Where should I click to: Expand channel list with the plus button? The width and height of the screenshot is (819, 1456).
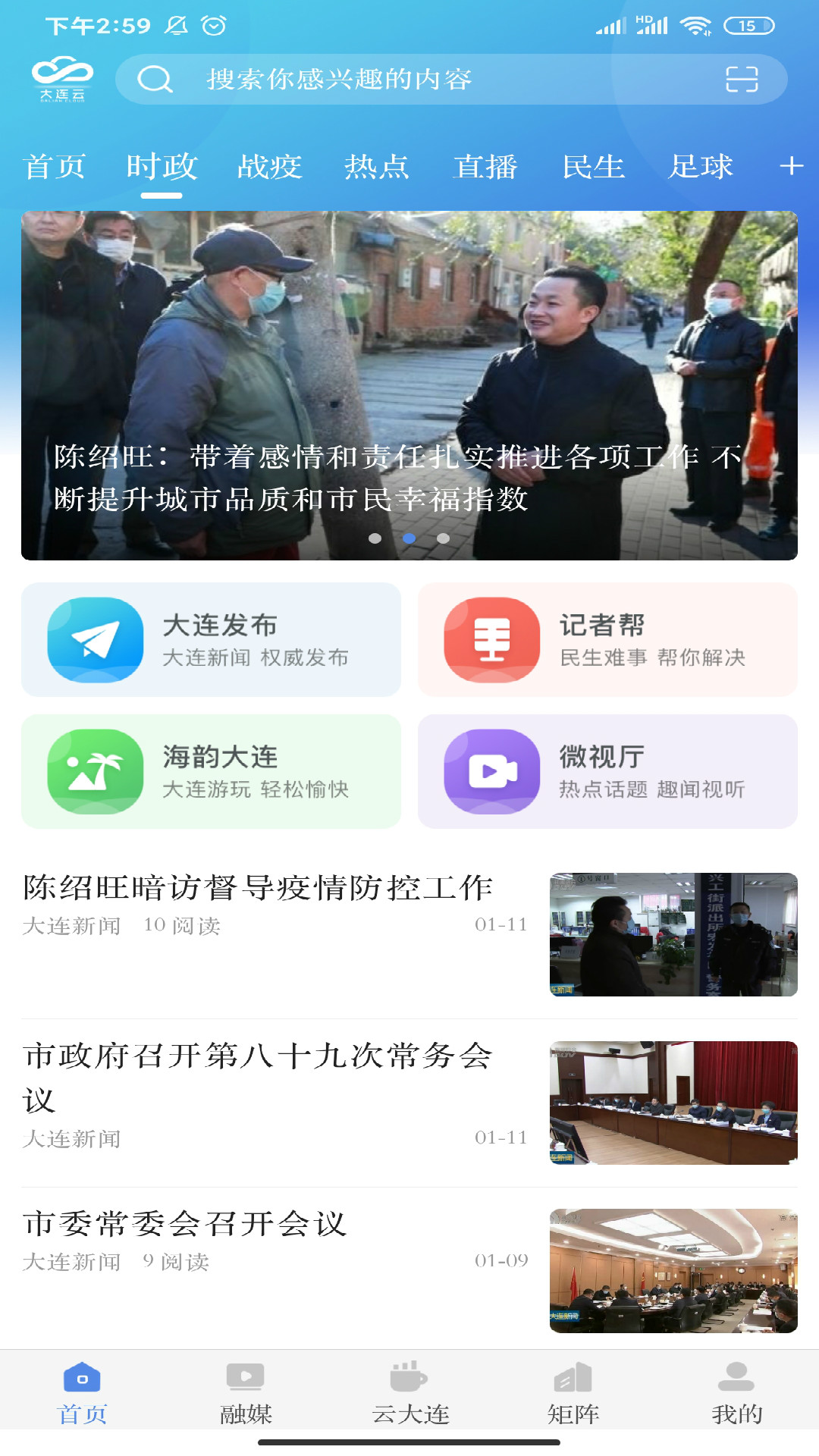pyautogui.click(x=792, y=167)
